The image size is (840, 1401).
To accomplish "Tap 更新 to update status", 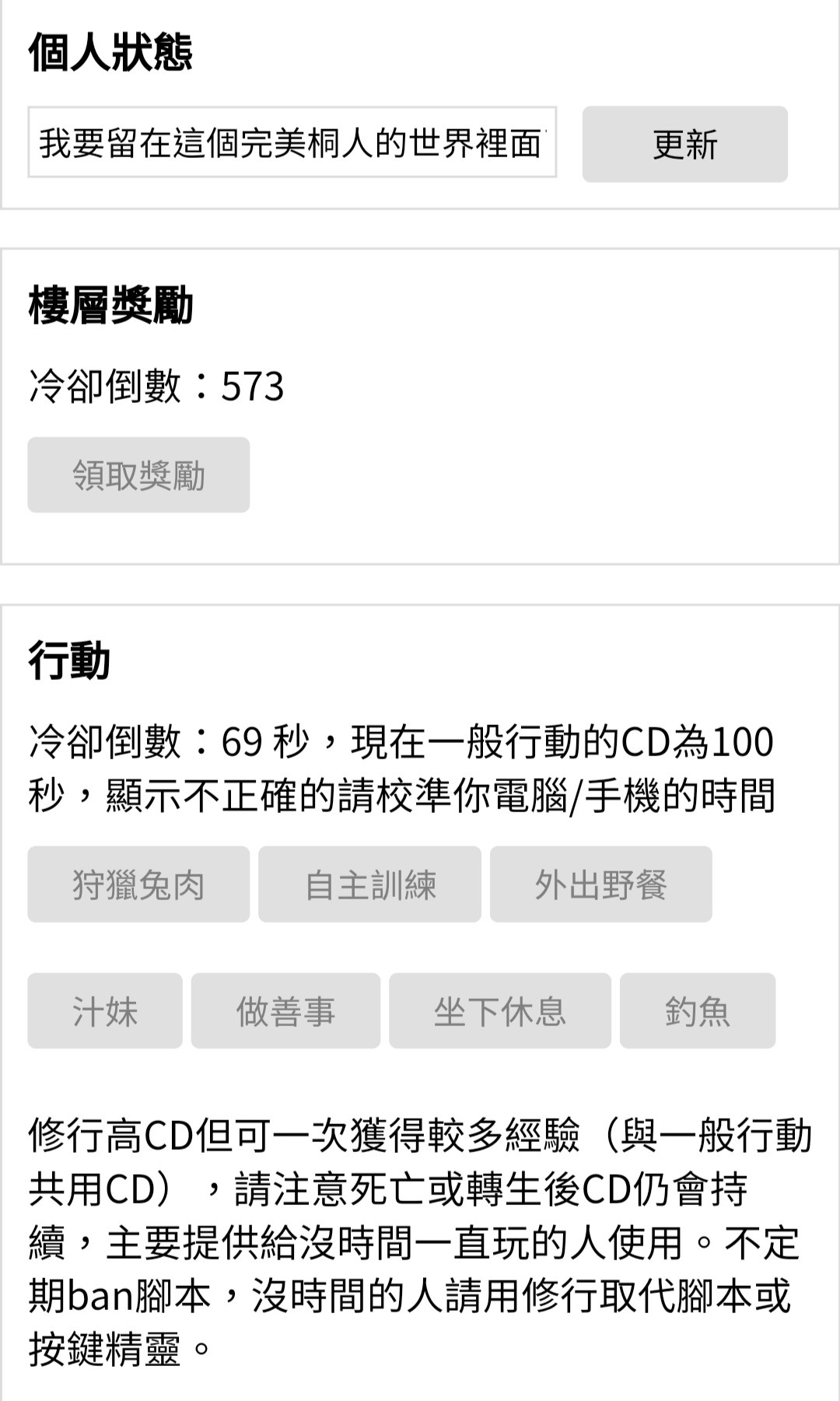I will pos(684,145).
